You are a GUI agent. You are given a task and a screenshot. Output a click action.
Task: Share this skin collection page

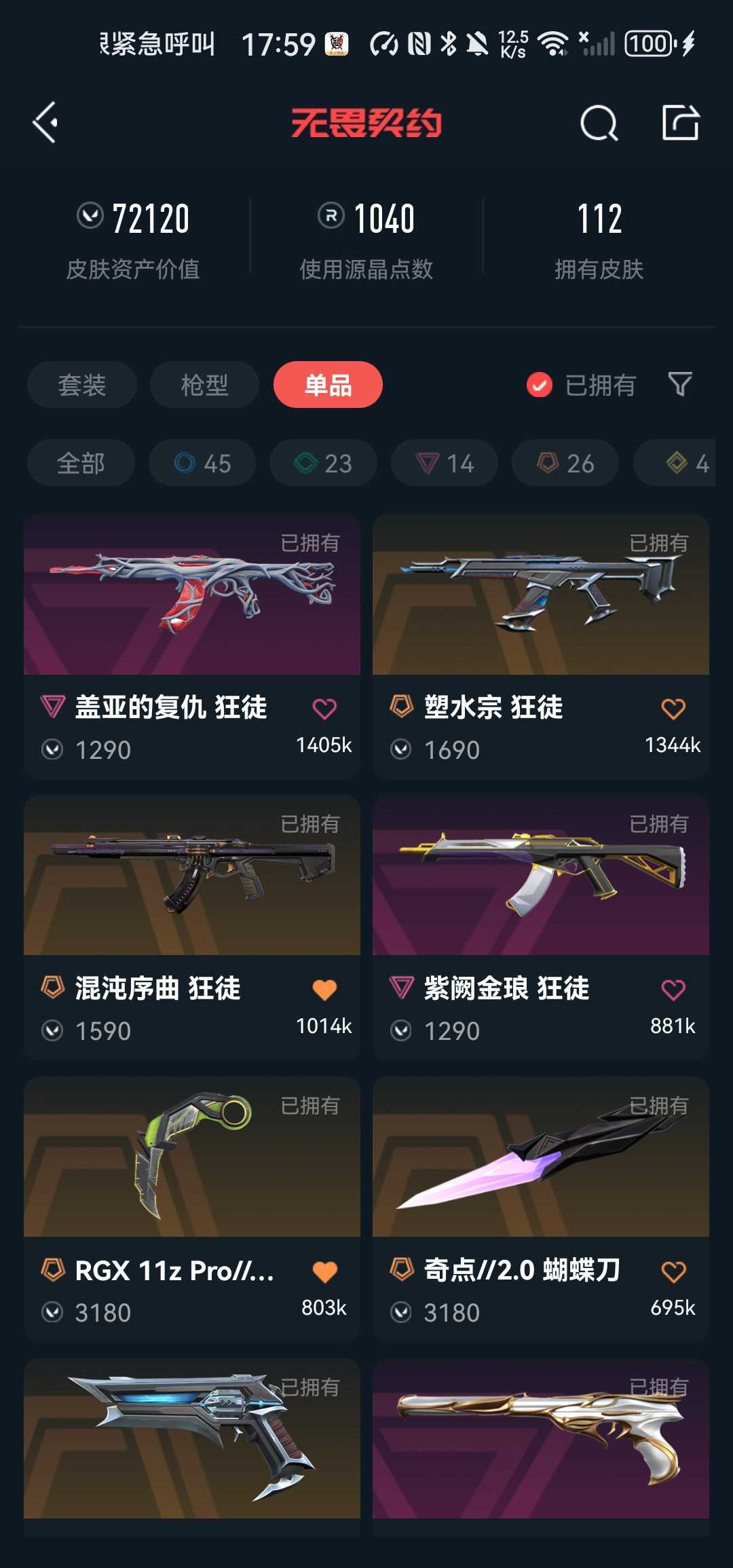pyautogui.click(x=681, y=123)
